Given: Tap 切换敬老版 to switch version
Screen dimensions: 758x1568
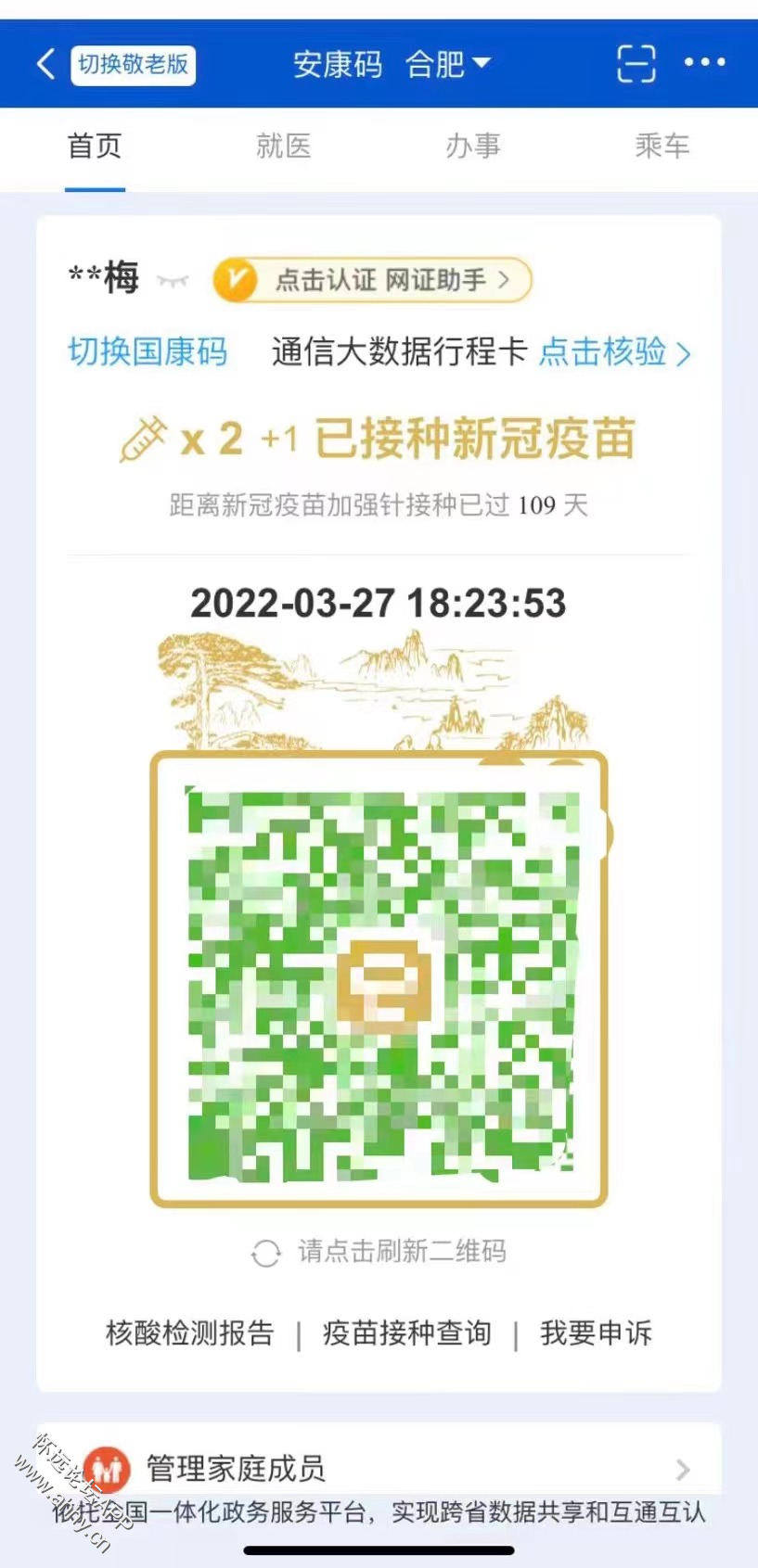Looking at the screenshot, I should tap(133, 64).
